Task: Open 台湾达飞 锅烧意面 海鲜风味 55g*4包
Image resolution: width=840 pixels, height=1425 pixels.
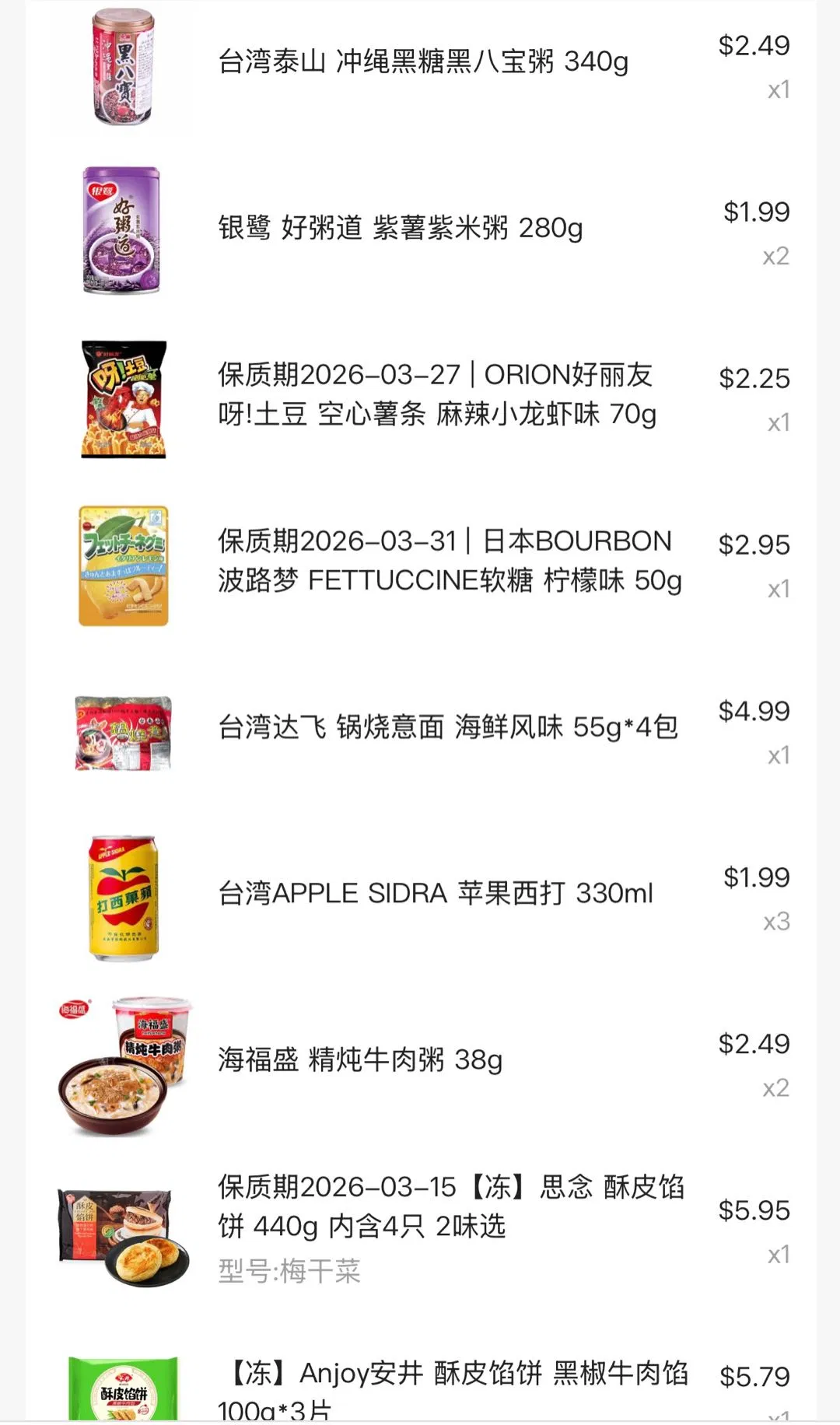Action: 447,727
